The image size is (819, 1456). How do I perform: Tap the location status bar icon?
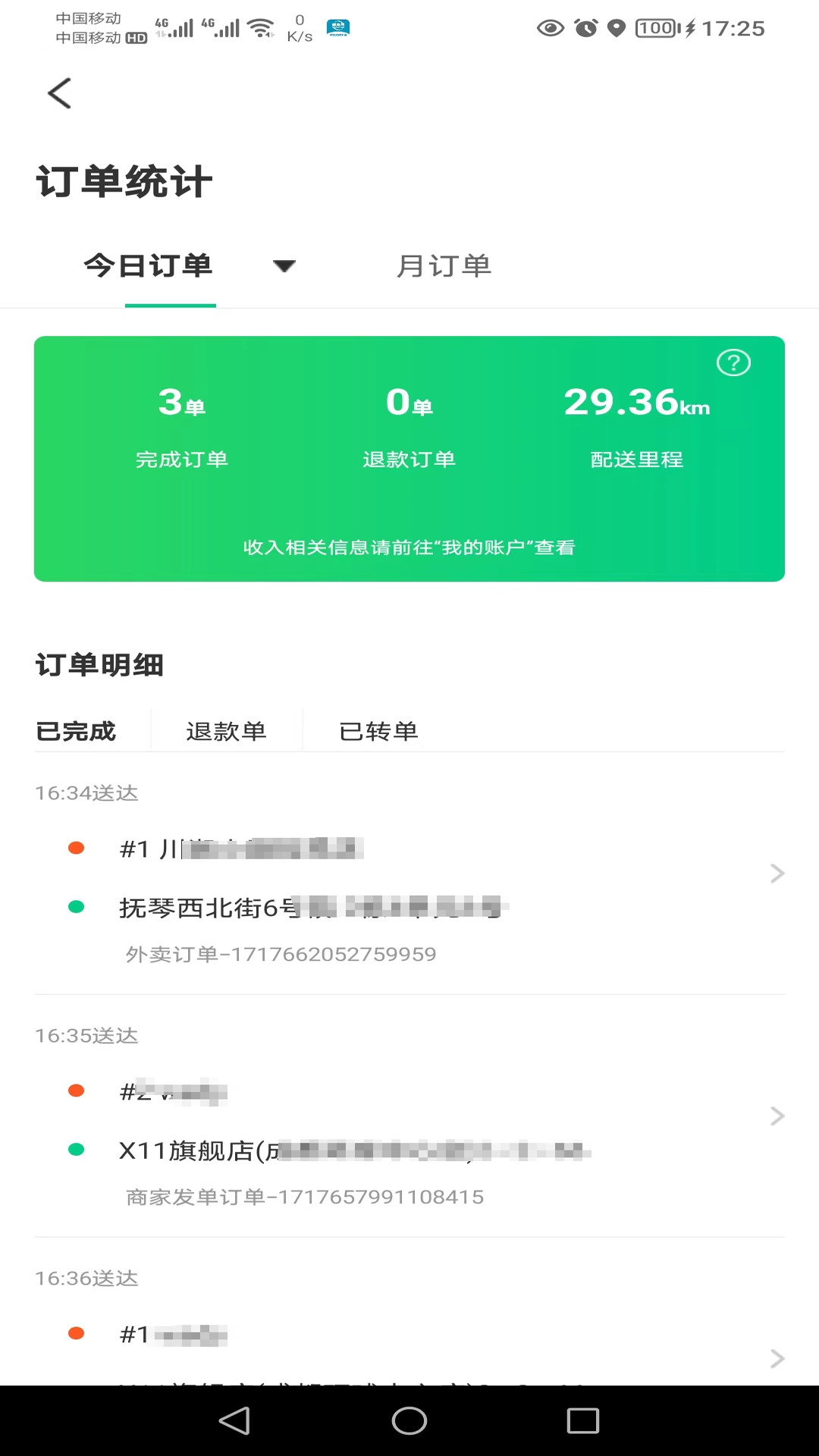616,29
